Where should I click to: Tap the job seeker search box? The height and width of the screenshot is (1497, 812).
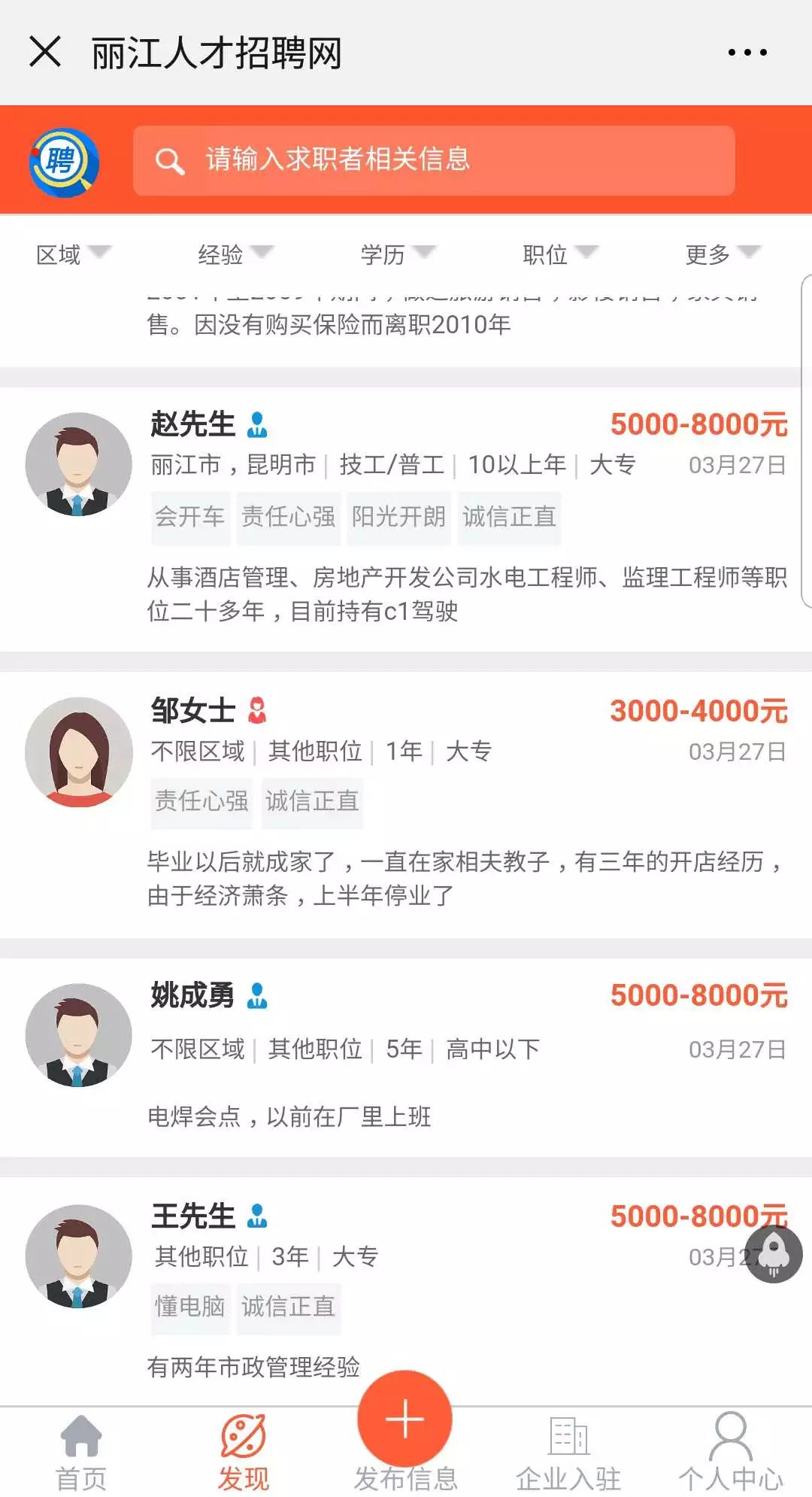433,160
